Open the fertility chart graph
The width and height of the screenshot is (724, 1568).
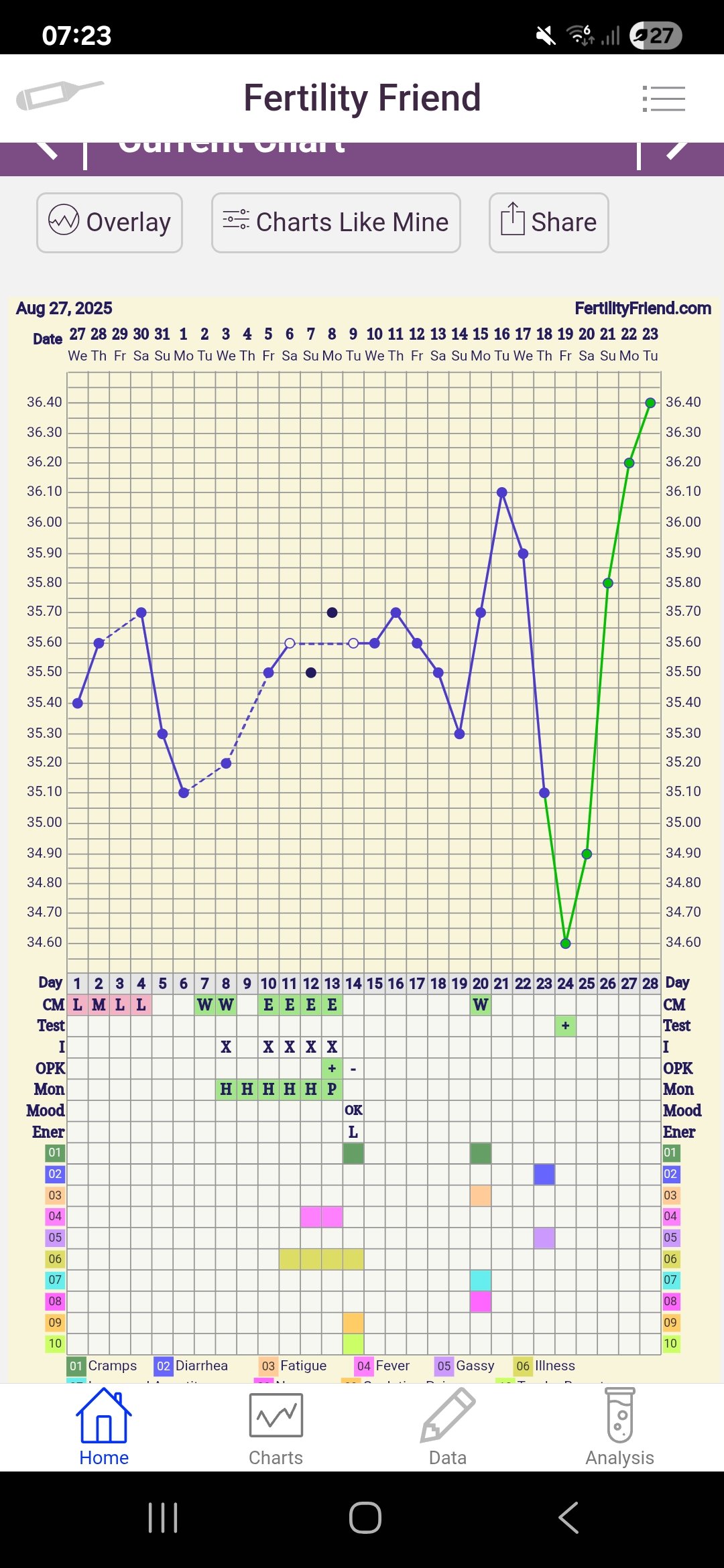point(363,670)
